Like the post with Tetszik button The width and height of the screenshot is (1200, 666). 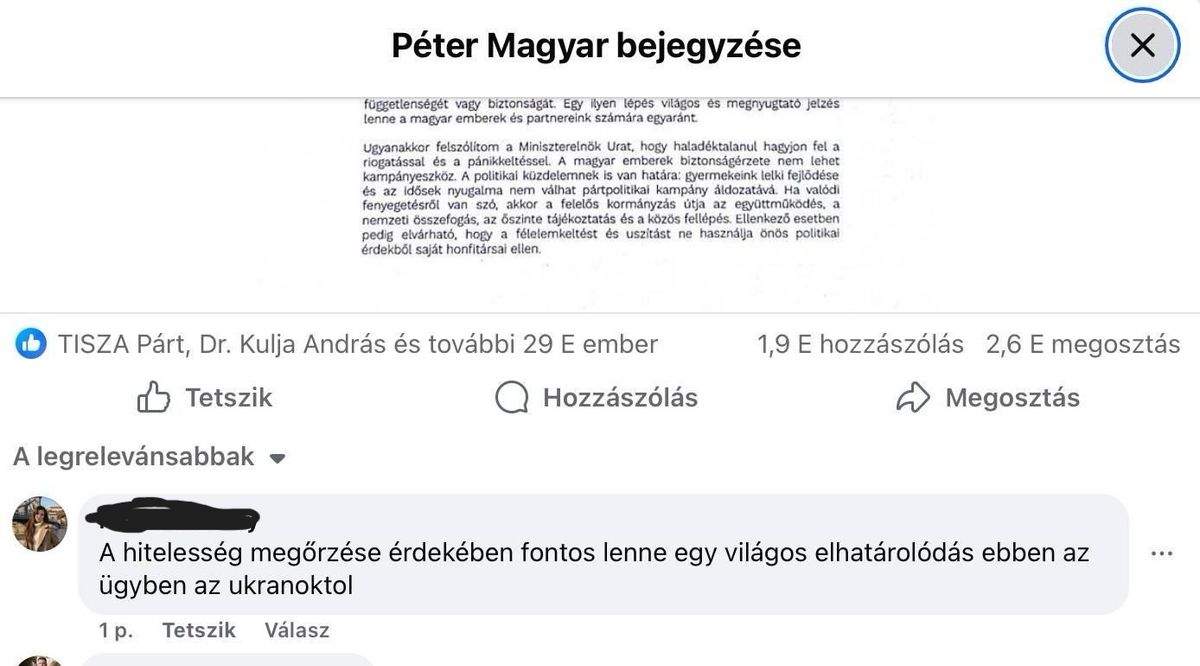[205, 398]
